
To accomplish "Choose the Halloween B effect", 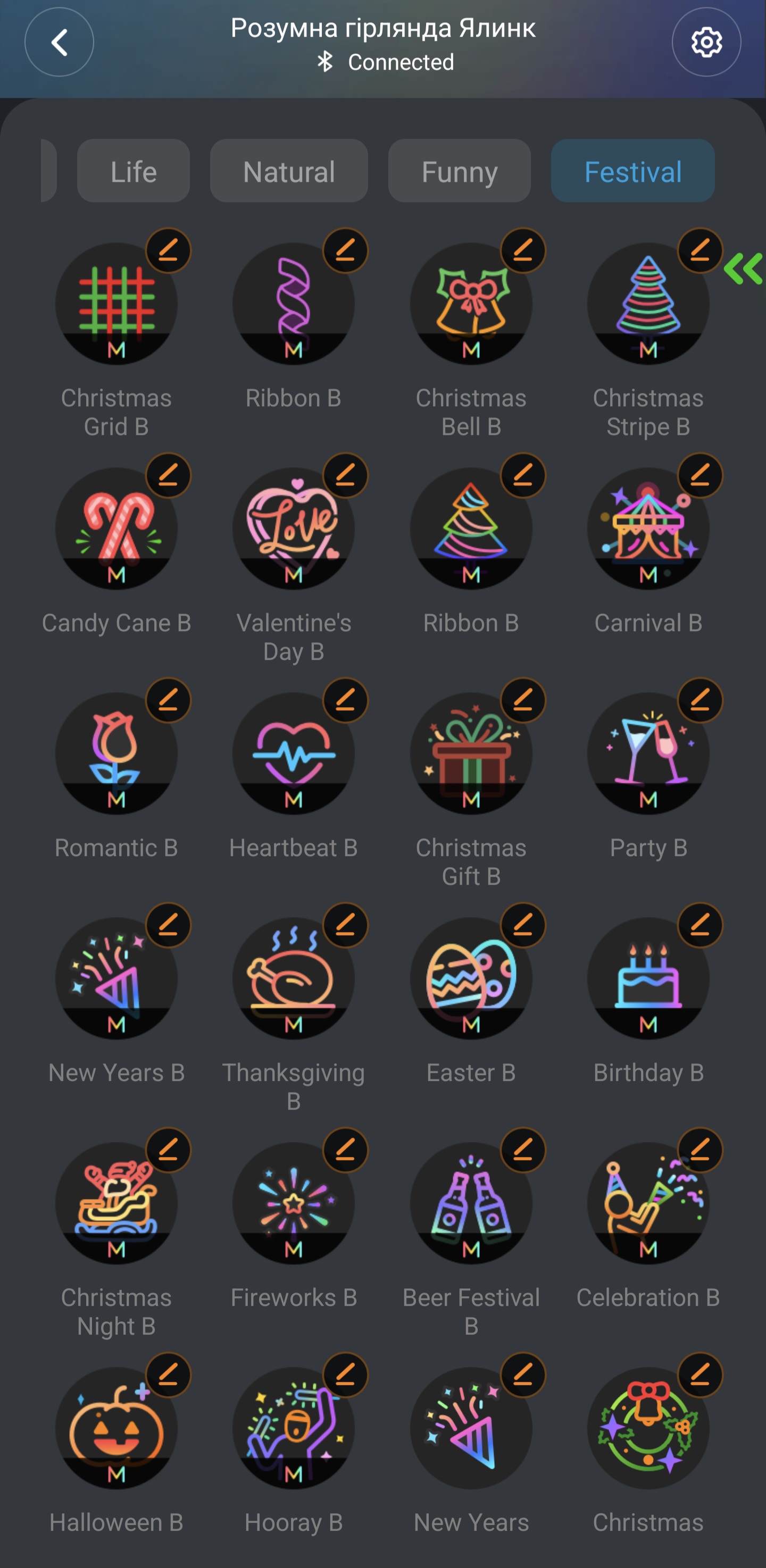I will [116, 1428].
